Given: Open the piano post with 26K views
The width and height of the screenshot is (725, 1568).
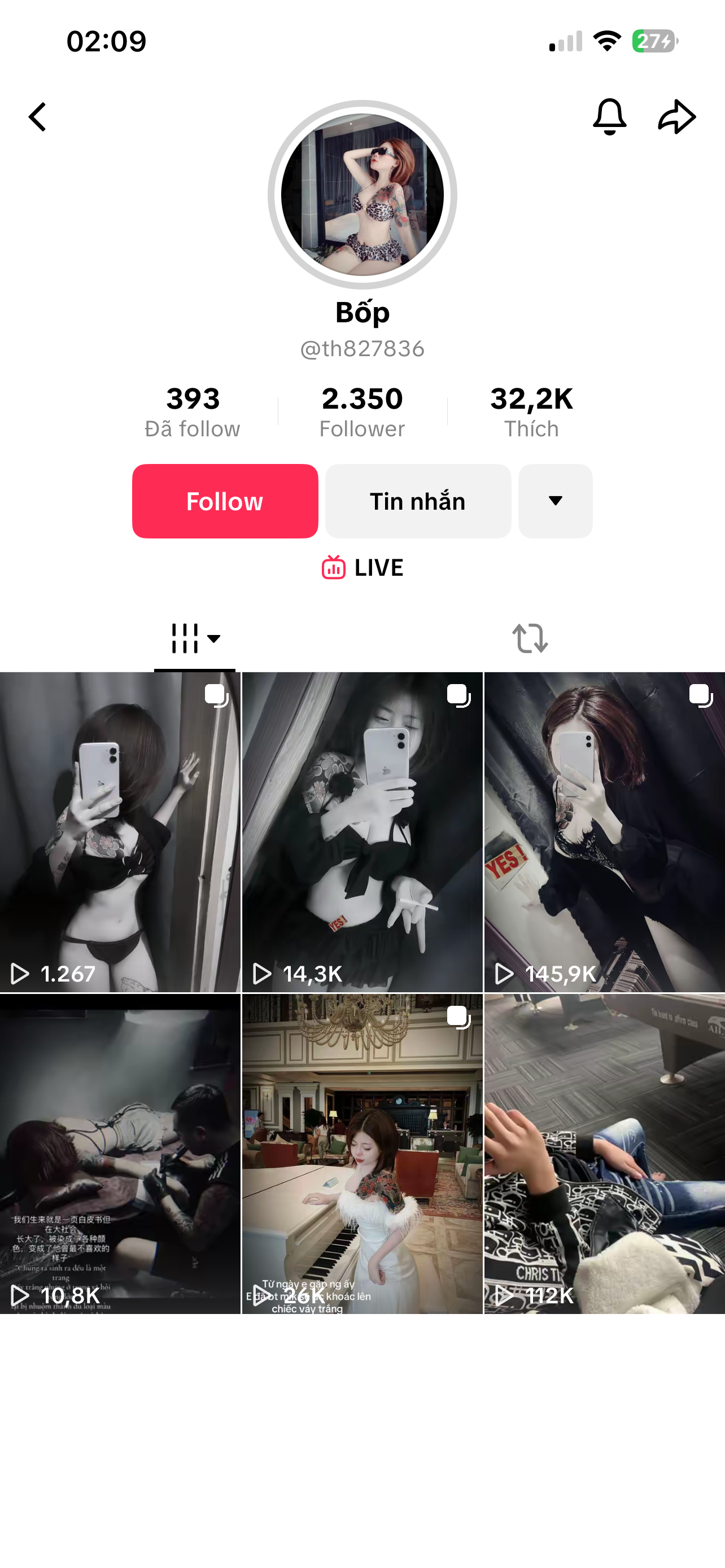Looking at the screenshot, I should 362,1153.
